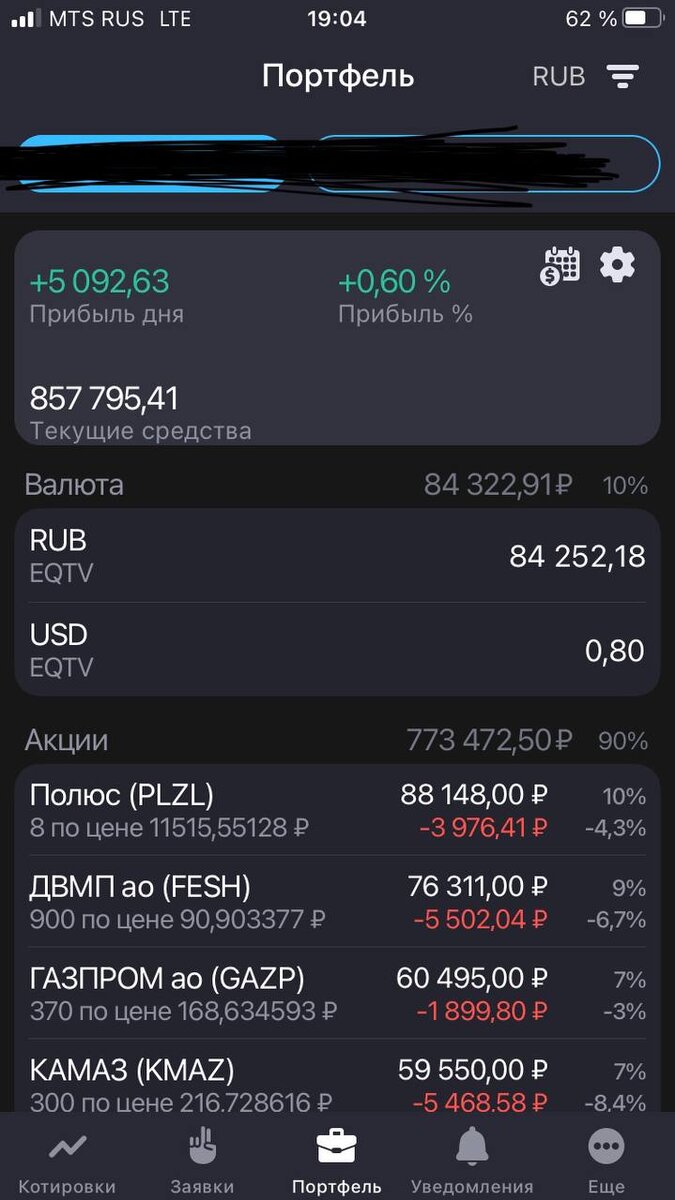View the ДВМП ао (FESH) position

pos(337,902)
